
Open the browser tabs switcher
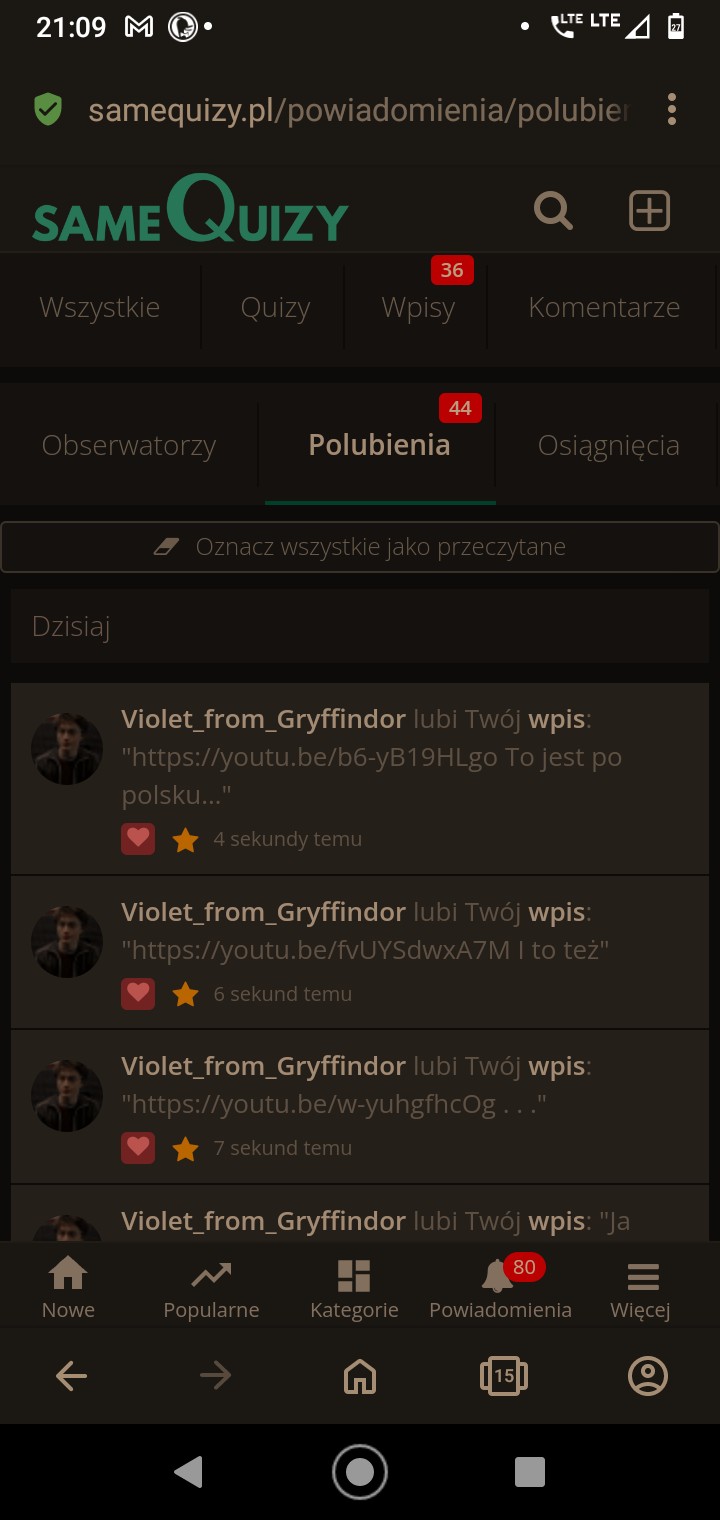[x=503, y=1376]
